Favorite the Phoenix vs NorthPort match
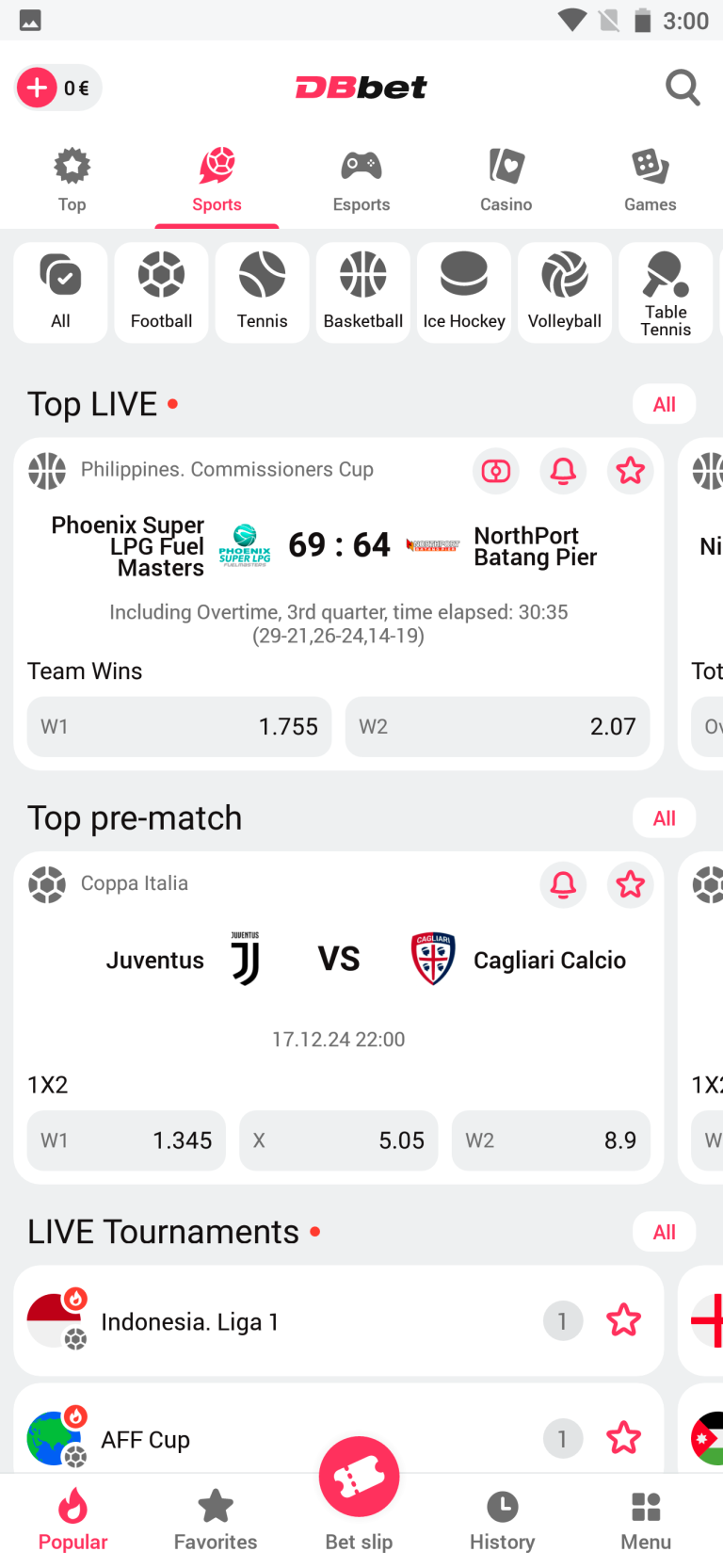Image resolution: width=723 pixels, height=1568 pixels. tap(630, 470)
